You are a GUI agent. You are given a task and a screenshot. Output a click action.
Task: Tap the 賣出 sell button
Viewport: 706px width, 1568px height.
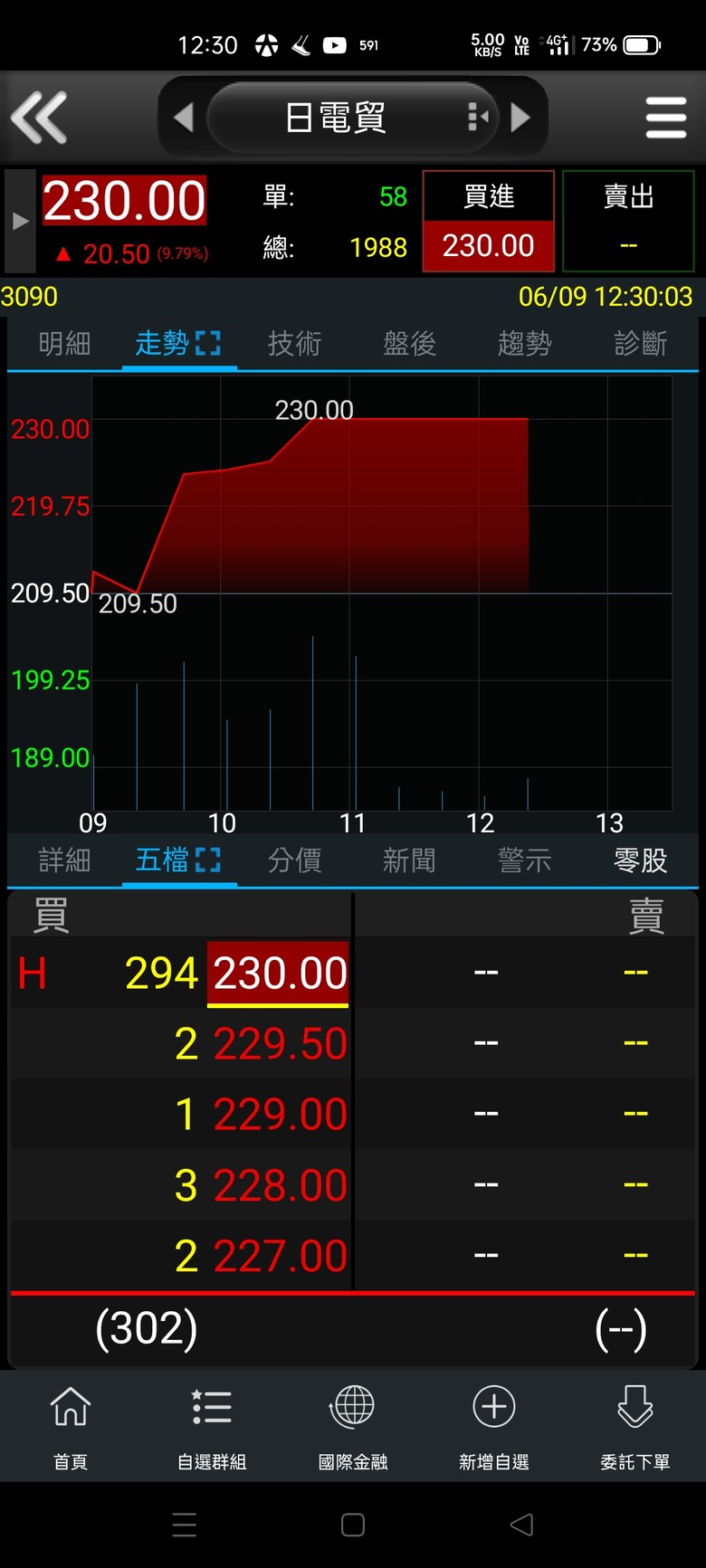628,221
